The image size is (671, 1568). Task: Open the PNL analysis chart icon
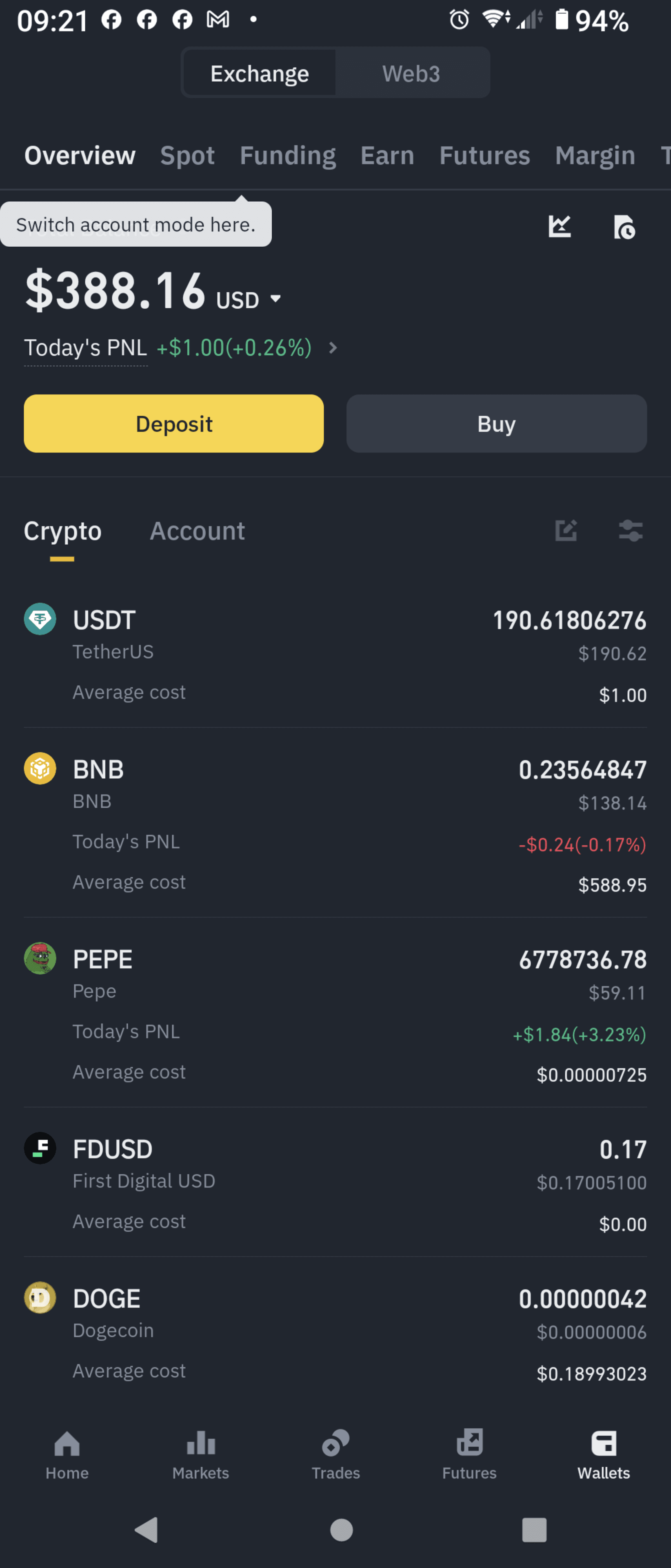tap(560, 227)
